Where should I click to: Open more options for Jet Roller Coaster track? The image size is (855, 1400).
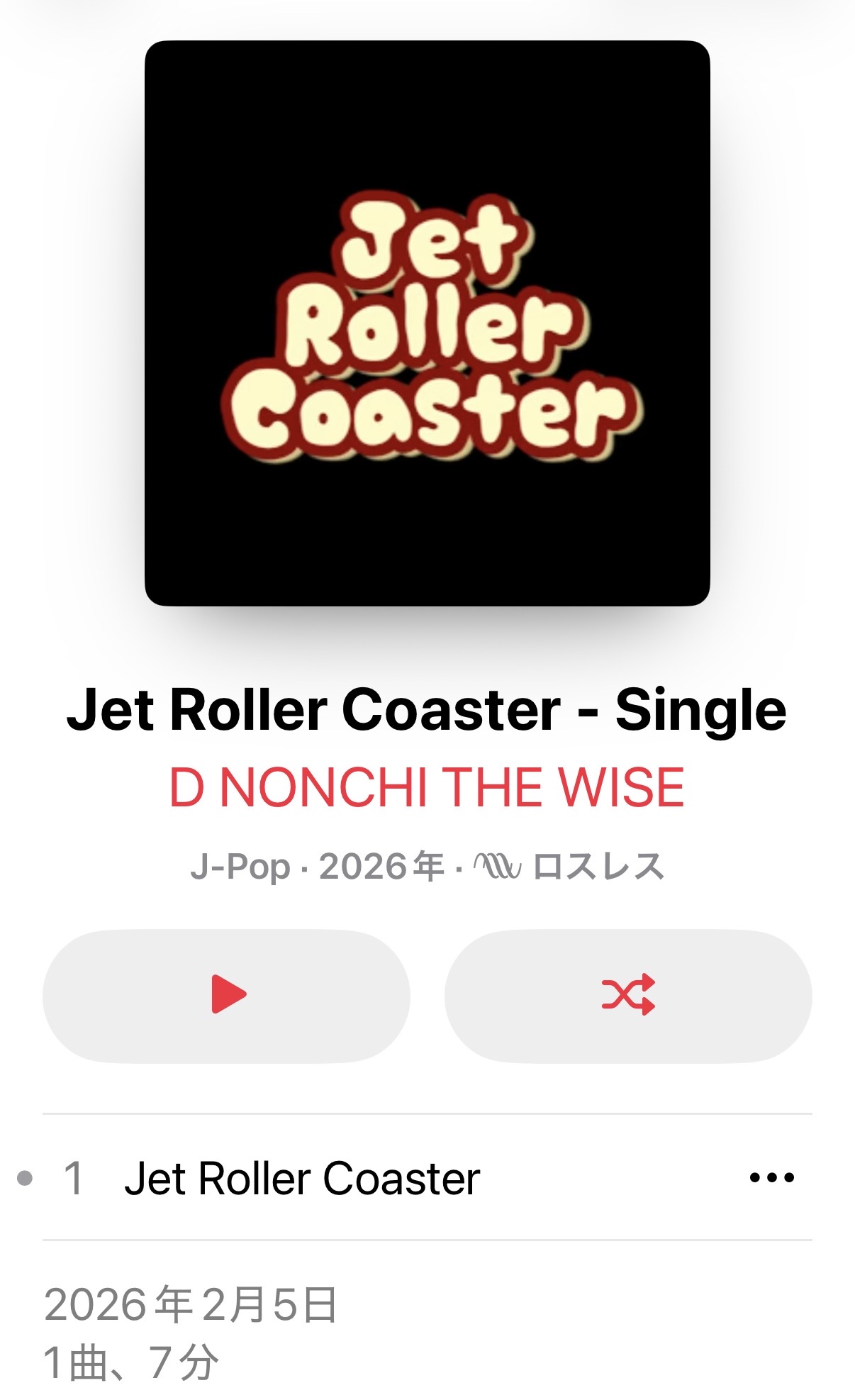click(771, 1178)
